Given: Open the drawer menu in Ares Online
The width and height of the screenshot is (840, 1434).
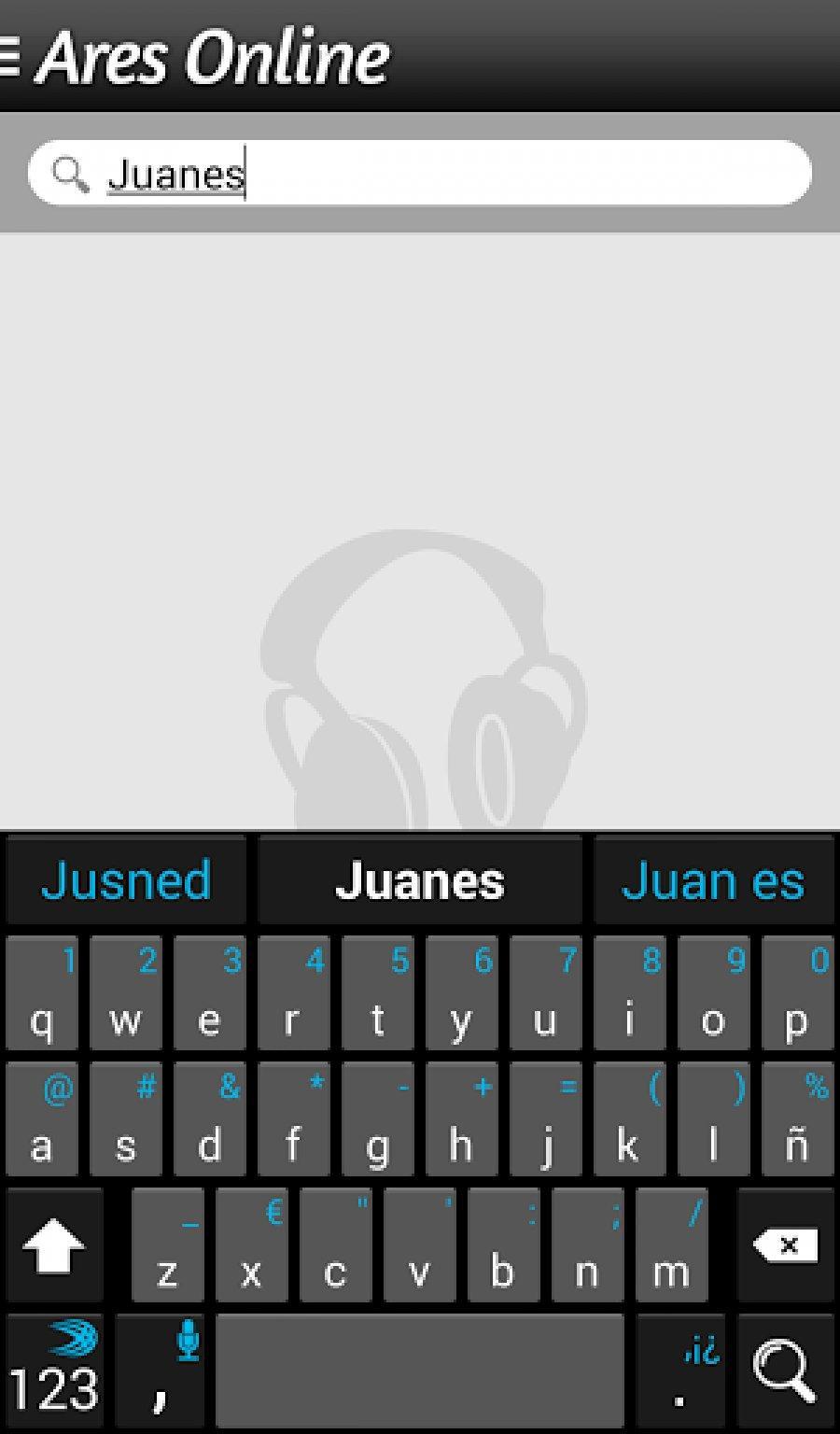Looking at the screenshot, I should coord(9,56).
